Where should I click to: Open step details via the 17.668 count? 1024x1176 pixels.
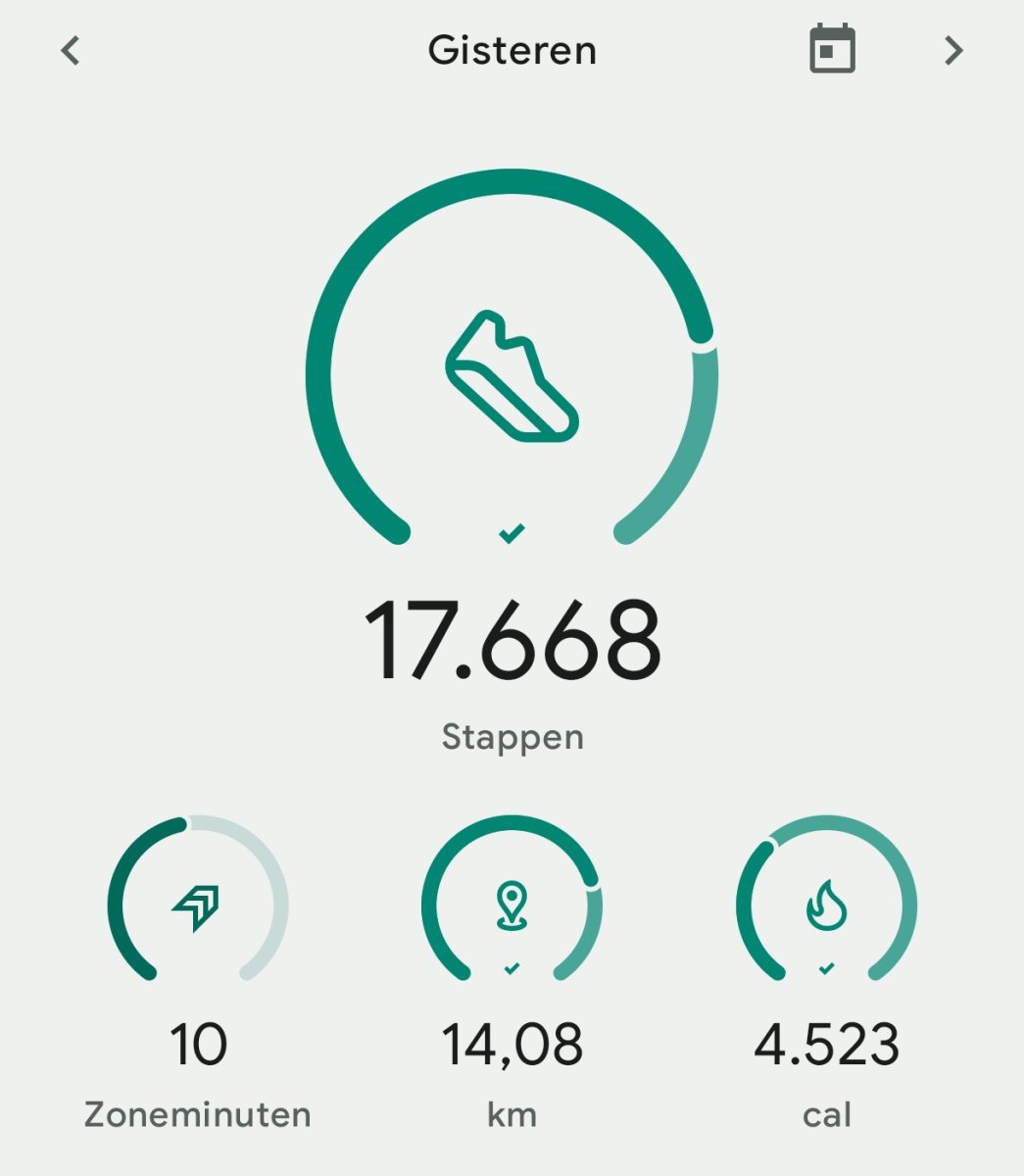(512, 639)
